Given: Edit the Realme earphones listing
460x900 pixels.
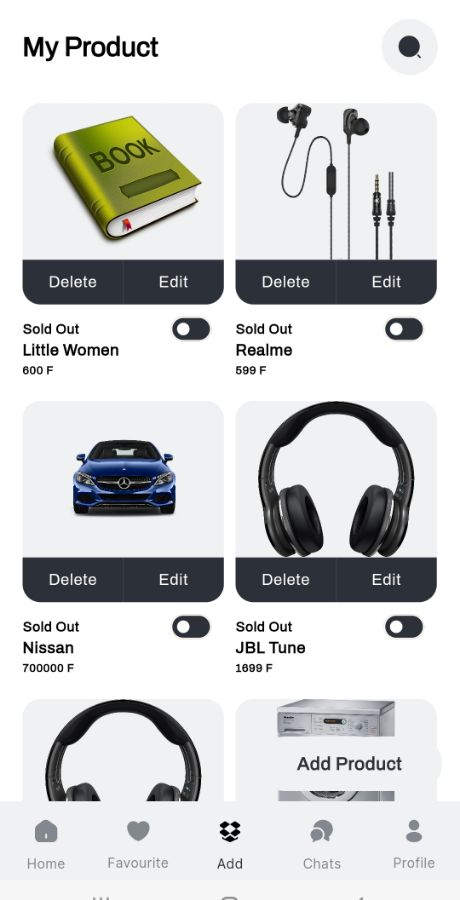Looking at the screenshot, I should click(x=386, y=282).
